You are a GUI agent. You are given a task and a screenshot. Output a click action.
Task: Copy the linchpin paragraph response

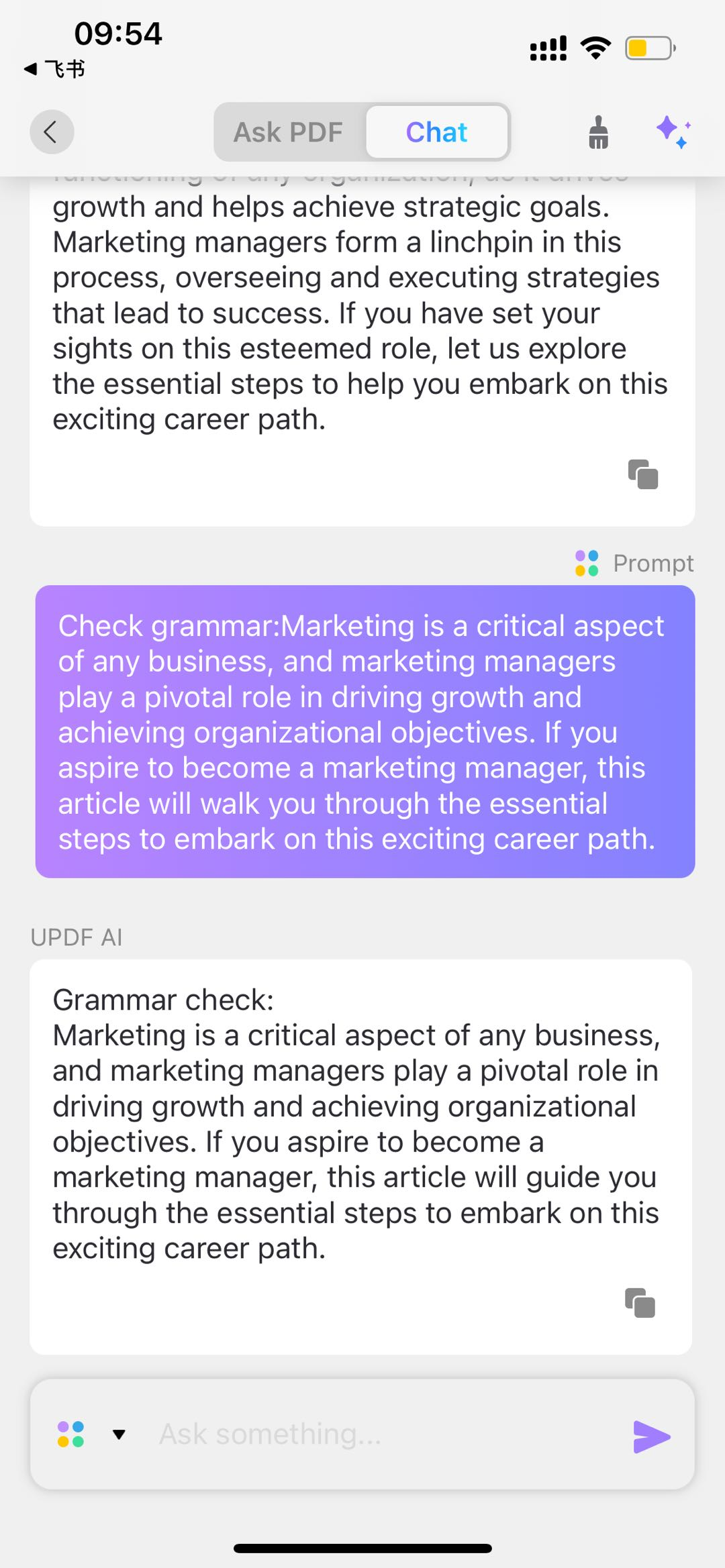click(x=643, y=474)
